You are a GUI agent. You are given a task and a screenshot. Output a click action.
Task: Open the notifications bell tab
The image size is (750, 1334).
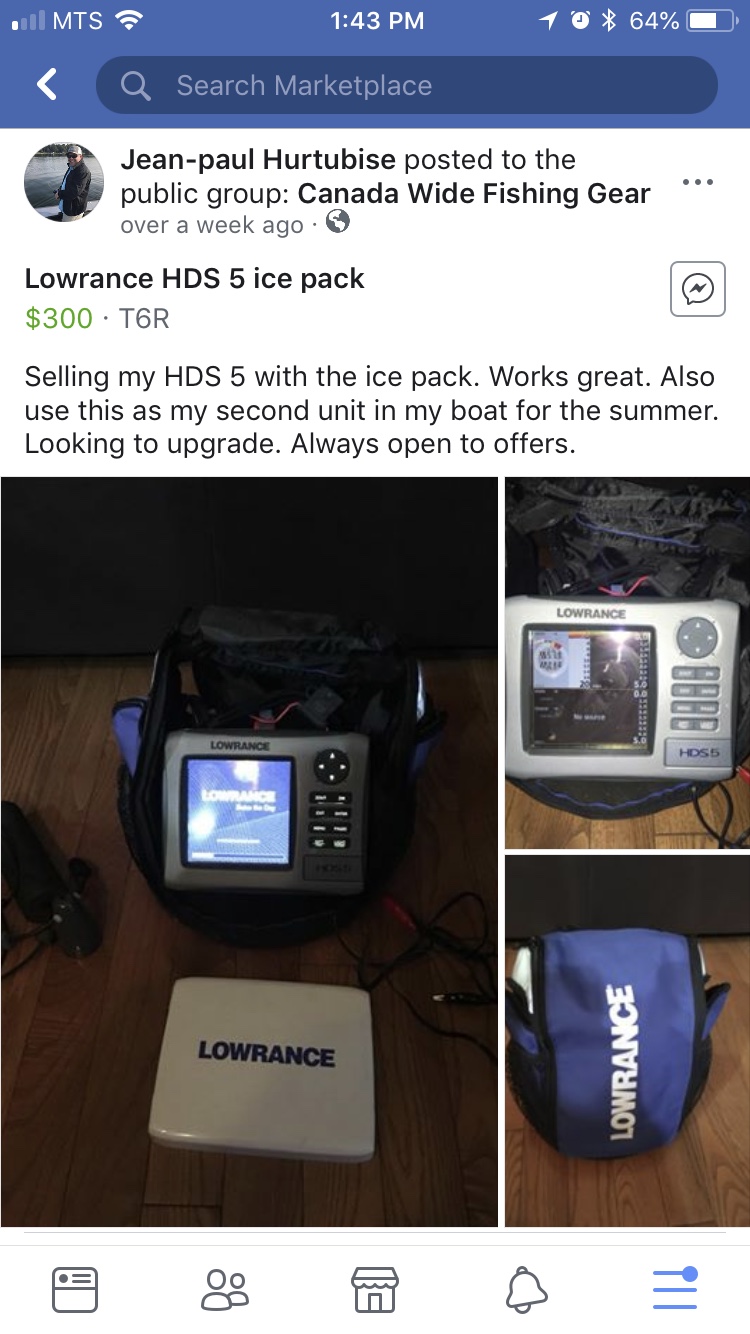coord(526,1289)
